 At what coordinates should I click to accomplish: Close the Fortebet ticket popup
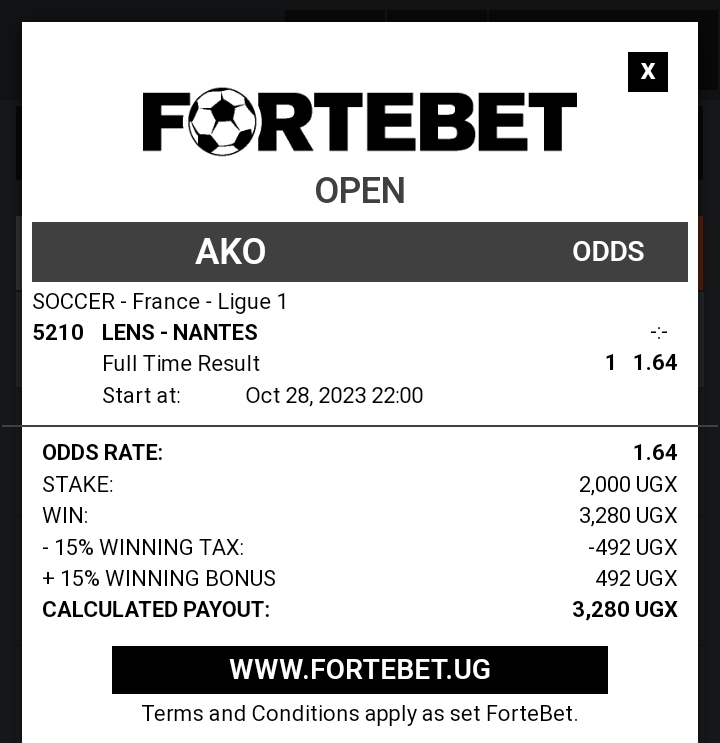(647, 72)
